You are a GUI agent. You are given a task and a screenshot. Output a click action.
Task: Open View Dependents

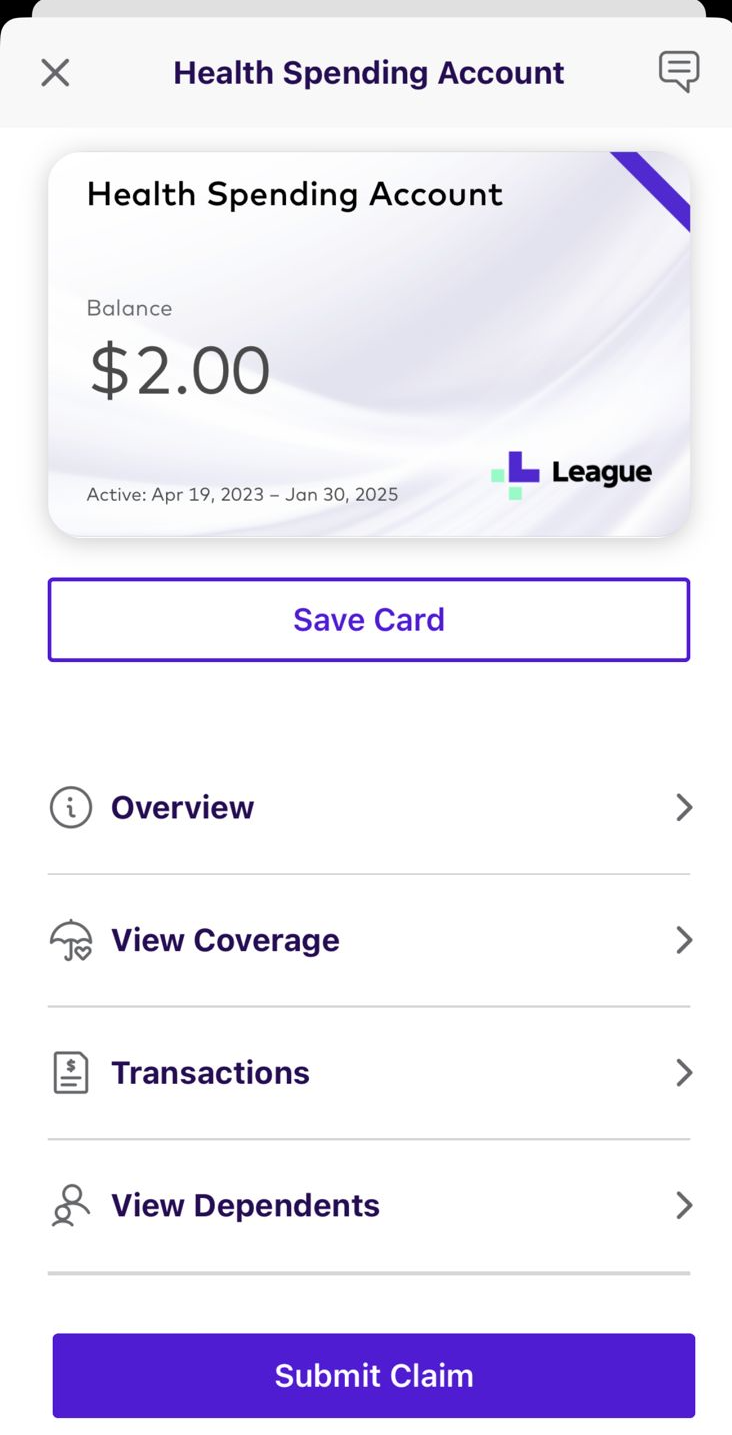[245, 1205]
